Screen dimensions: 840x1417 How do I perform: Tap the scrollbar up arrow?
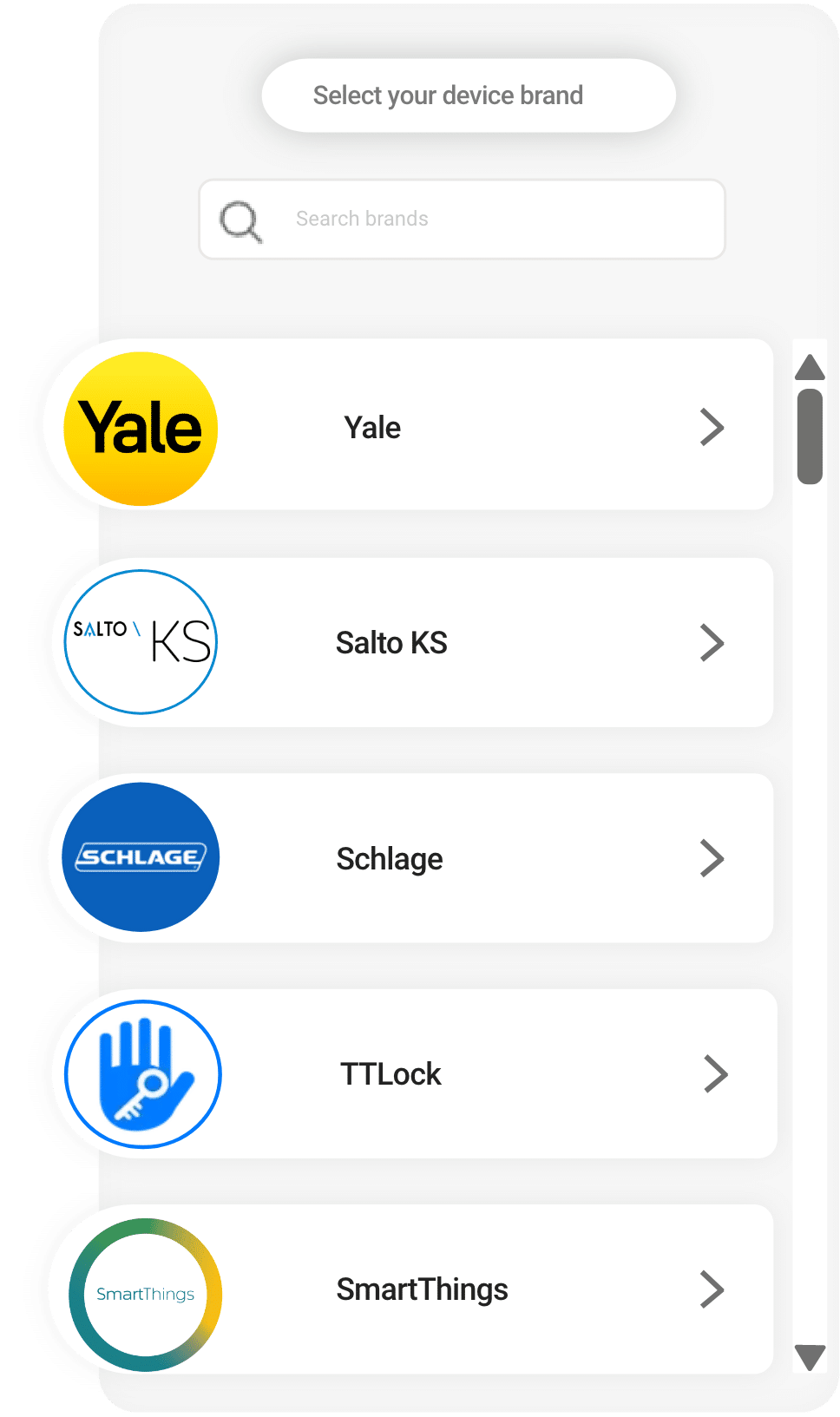point(809,368)
